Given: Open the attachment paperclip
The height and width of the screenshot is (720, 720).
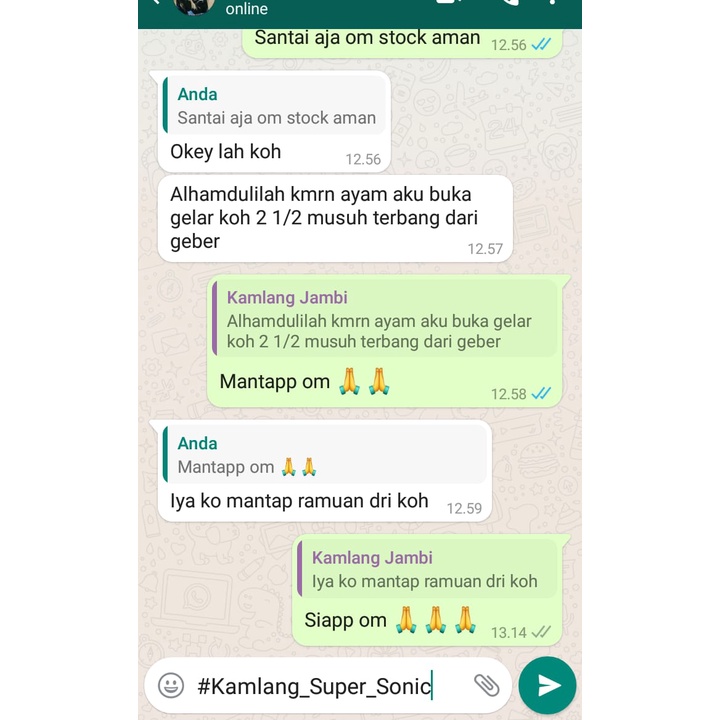Looking at the screenshot, I should coord(486,685).
